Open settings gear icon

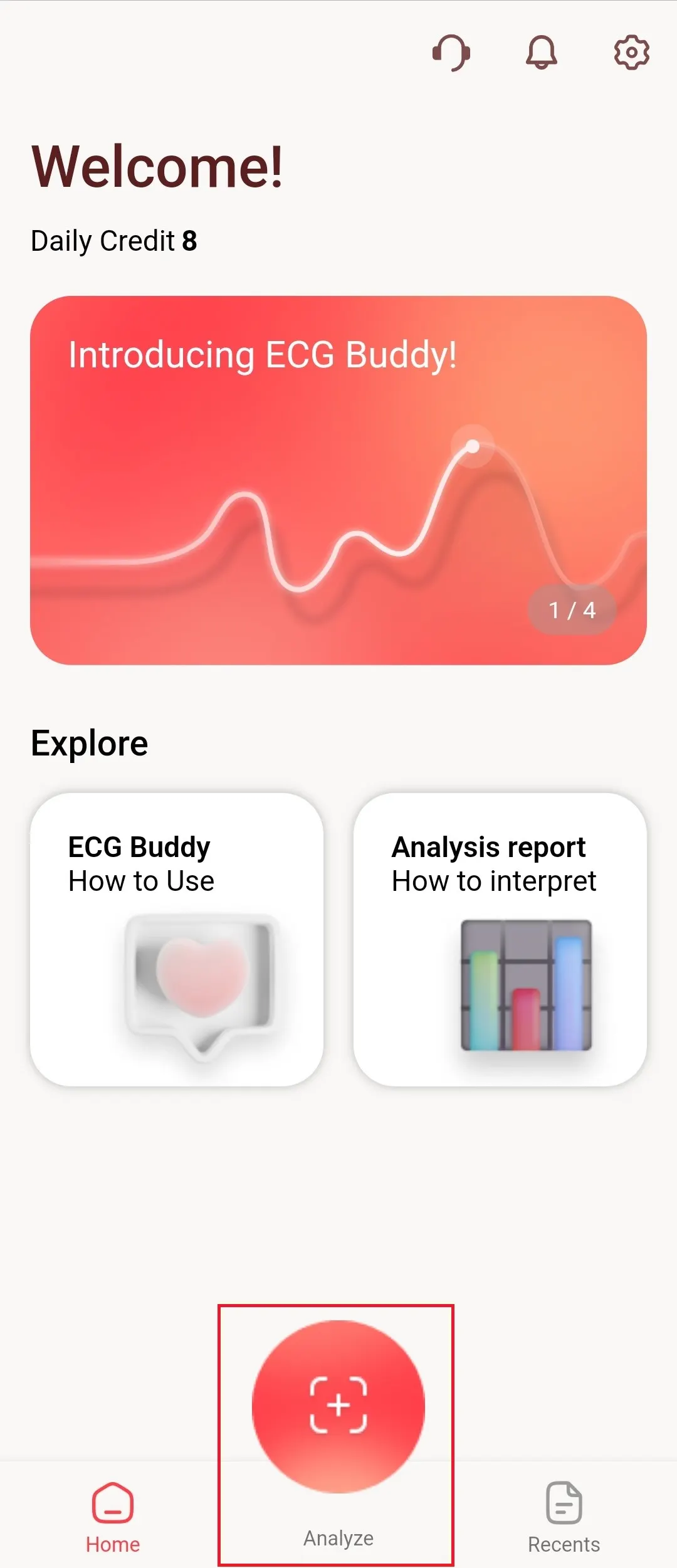point(631,53)
